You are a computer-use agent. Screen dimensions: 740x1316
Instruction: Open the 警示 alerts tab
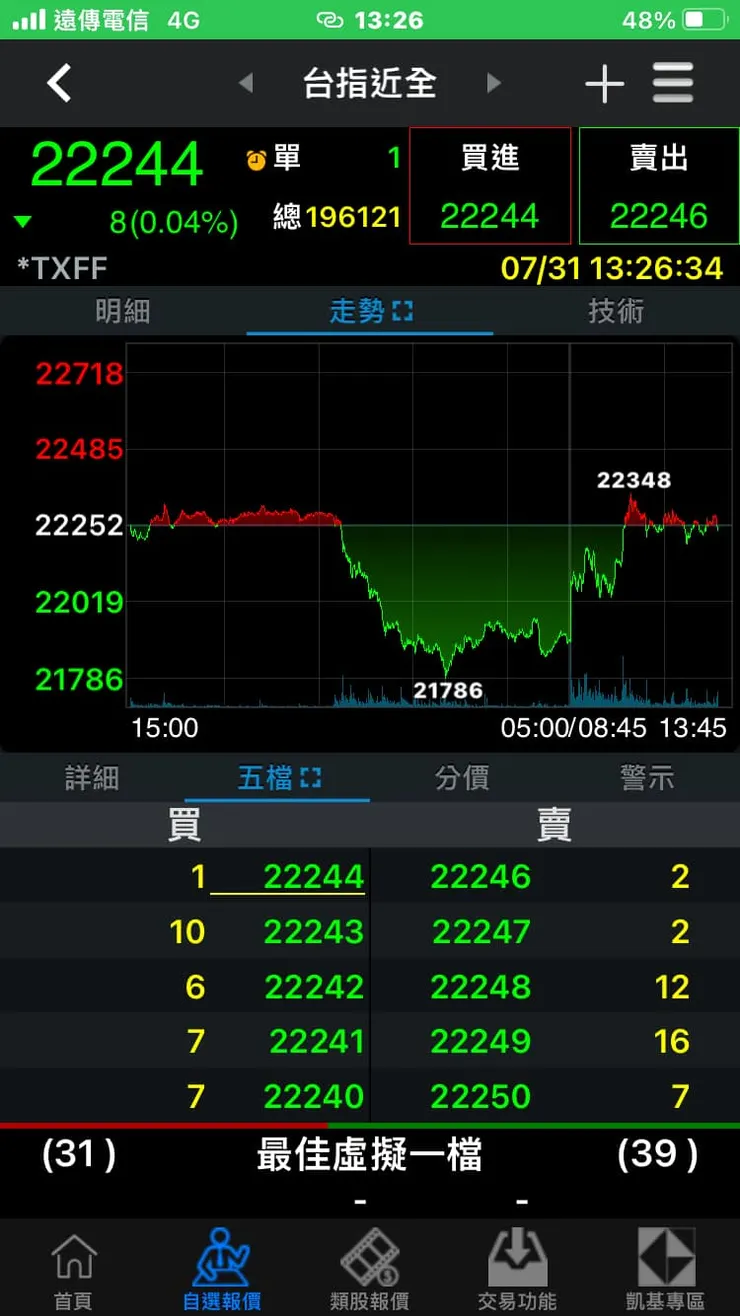(x=646, y=778)
